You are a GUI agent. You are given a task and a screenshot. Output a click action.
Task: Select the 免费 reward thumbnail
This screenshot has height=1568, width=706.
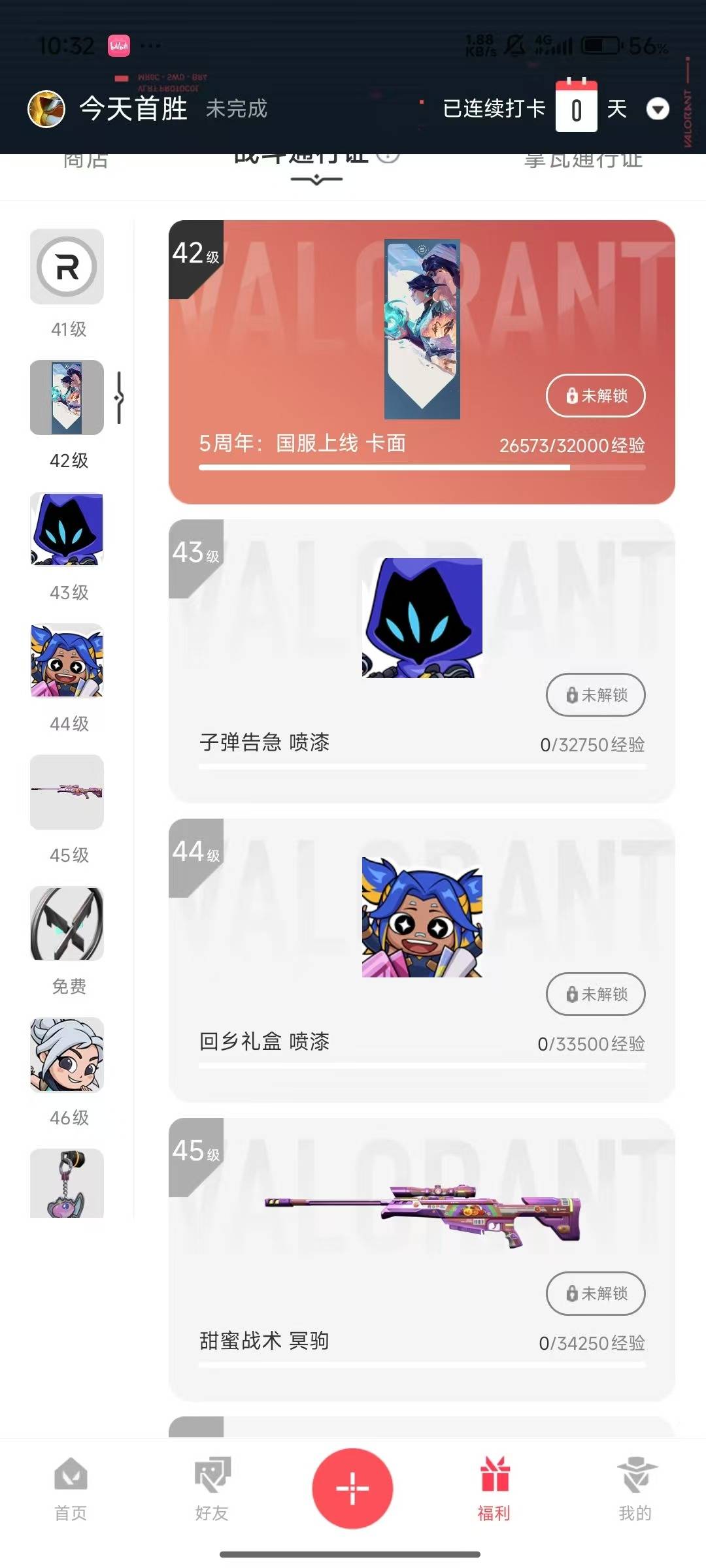67,923
